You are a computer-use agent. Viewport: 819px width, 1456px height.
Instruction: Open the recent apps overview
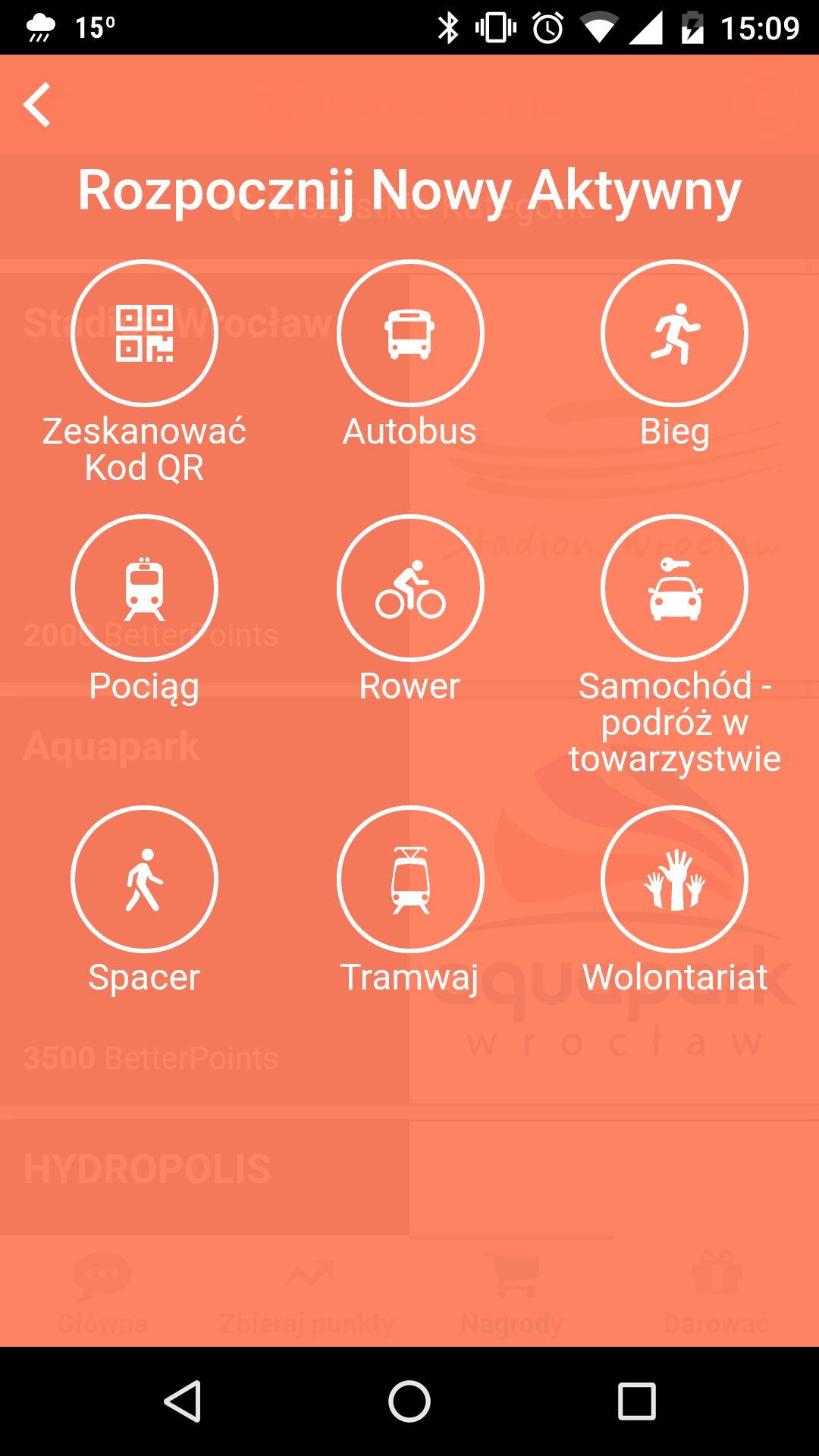pos(637,1401)
